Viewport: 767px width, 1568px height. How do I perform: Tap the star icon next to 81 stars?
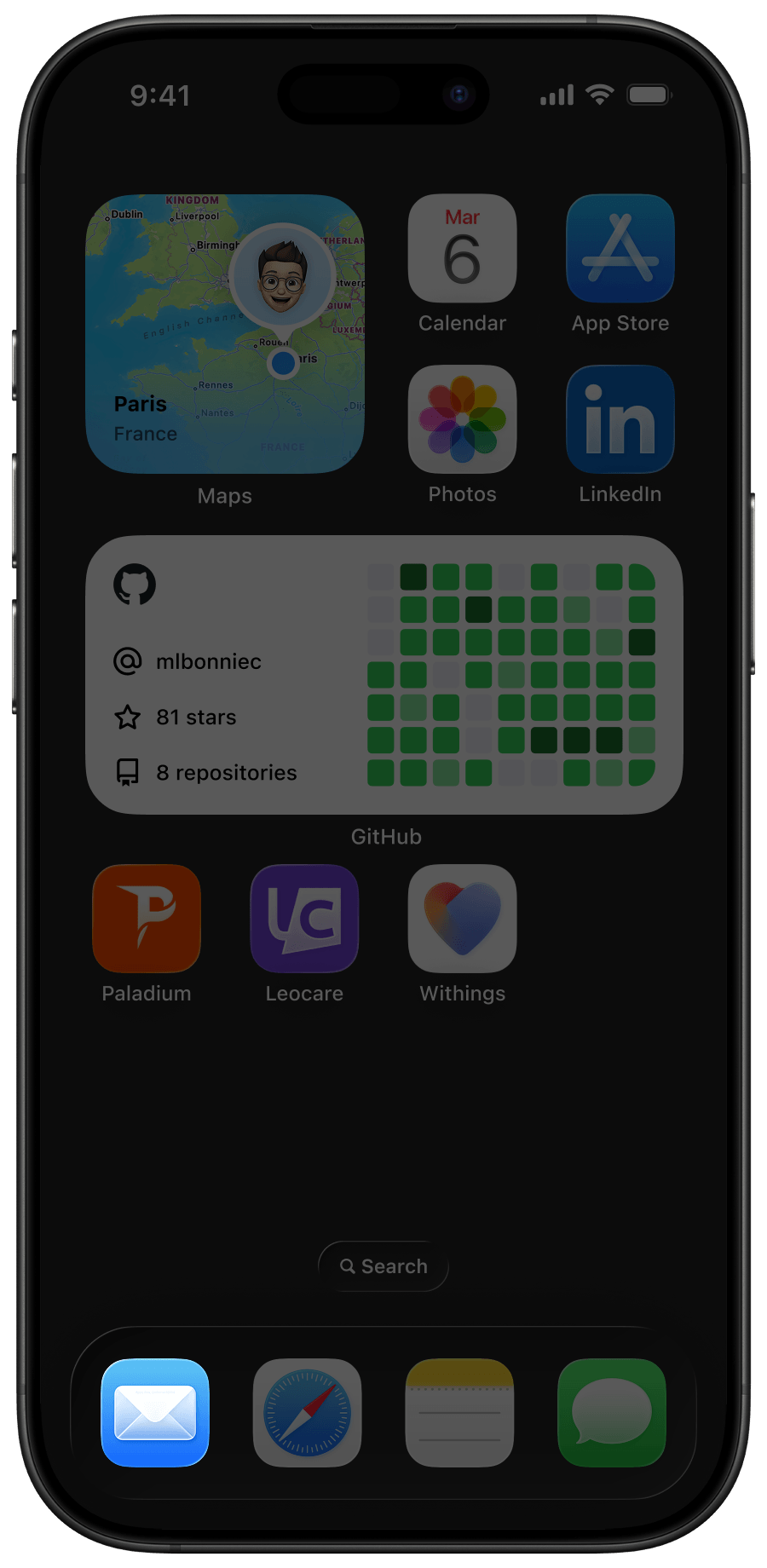pos(128,718)
